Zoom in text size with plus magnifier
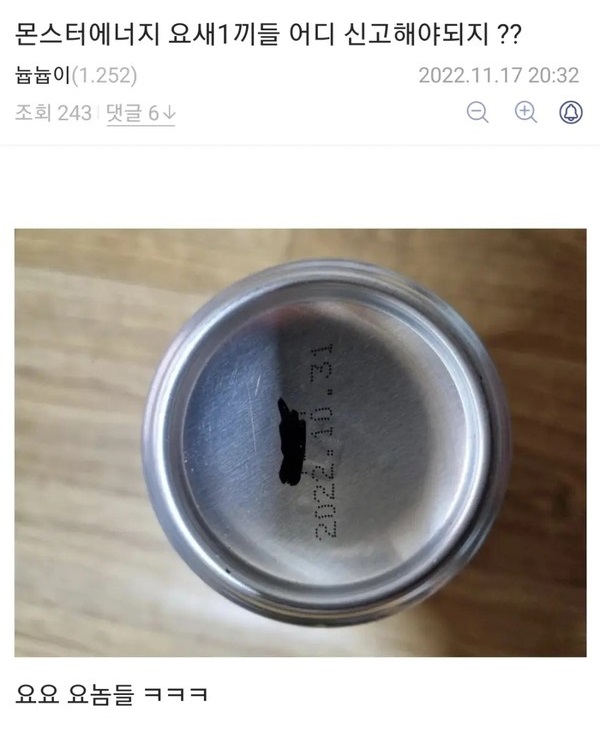The width and height of the screenshot is (600, 733). coord(526,113)
